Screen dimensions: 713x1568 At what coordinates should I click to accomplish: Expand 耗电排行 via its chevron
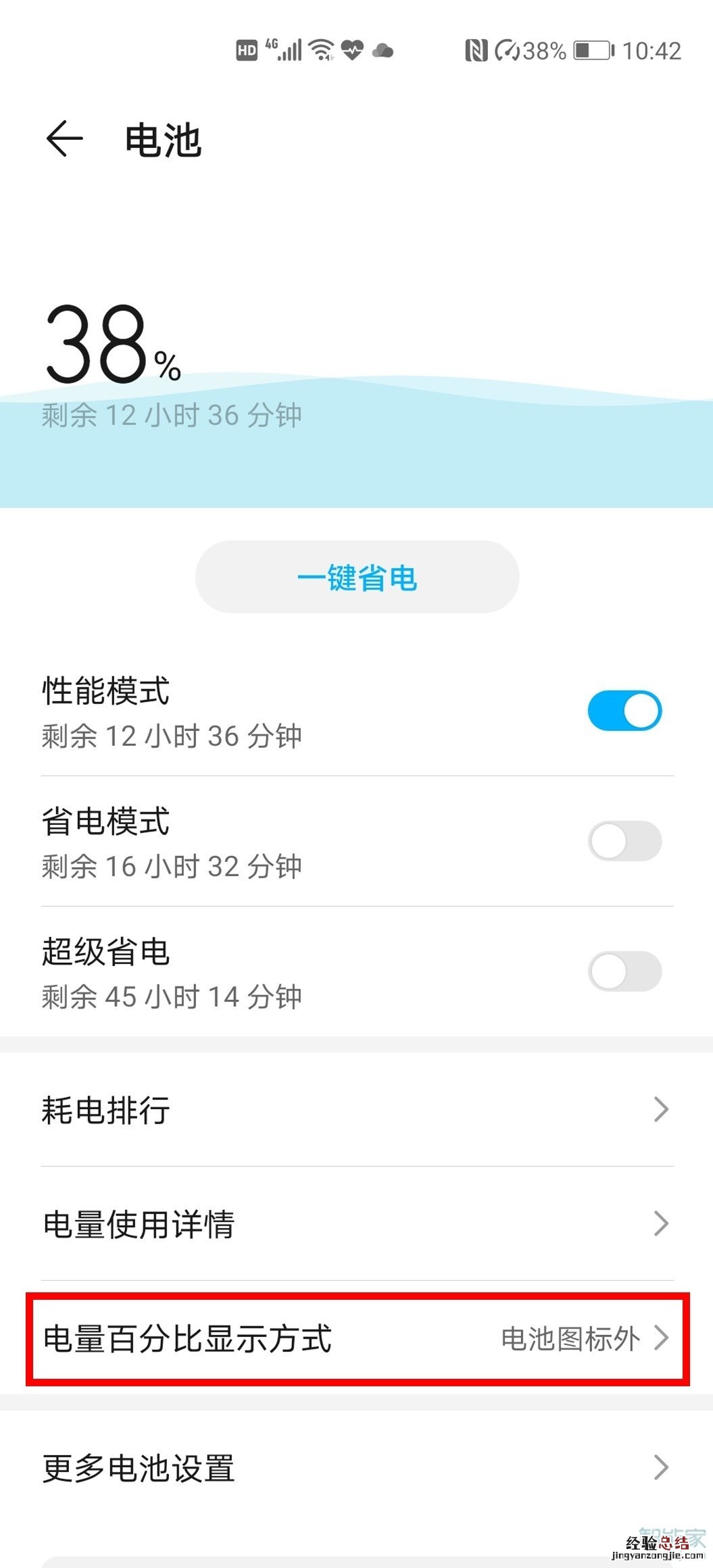coord(660,1108)
